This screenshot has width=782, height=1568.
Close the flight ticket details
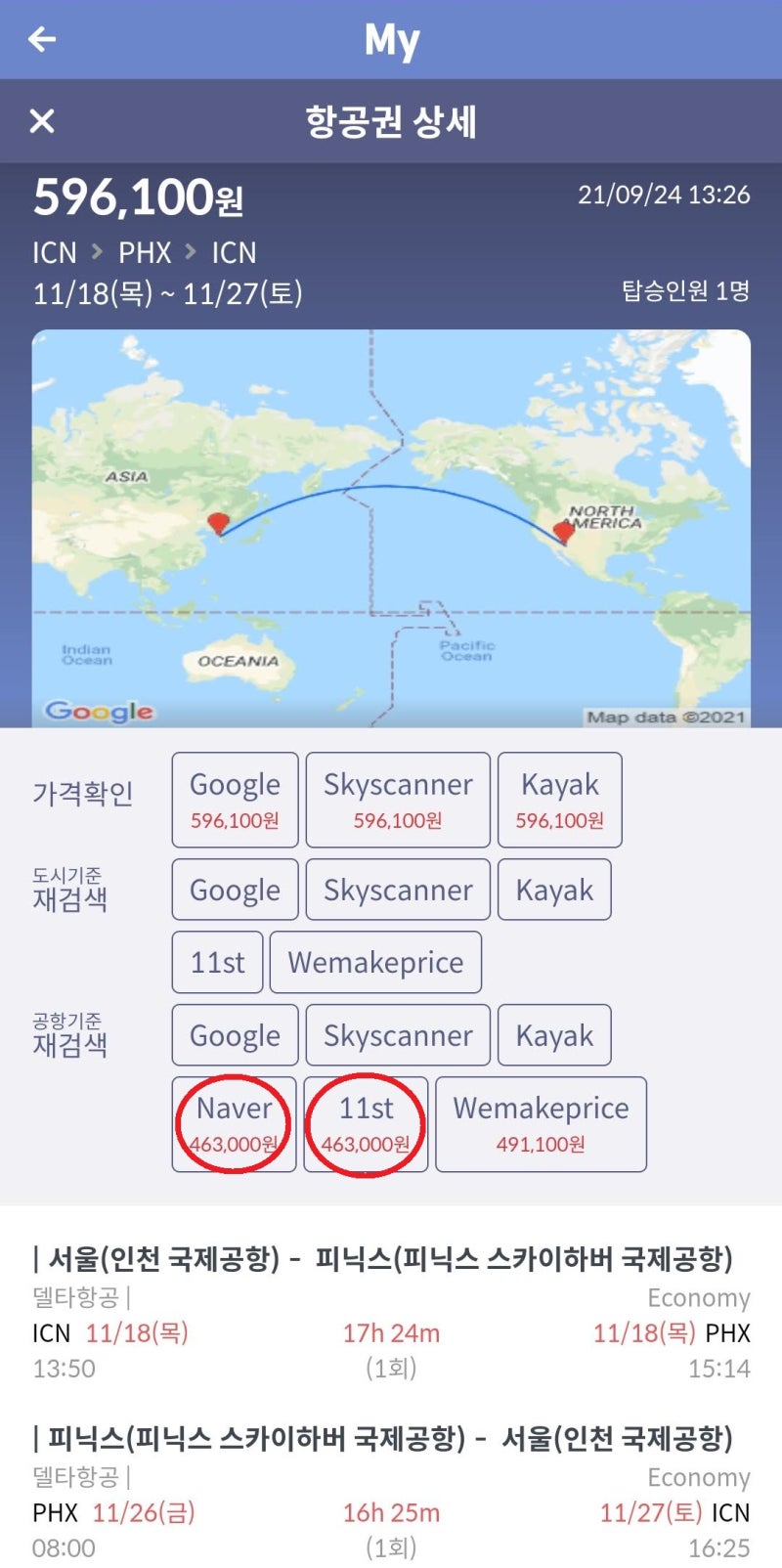point(42,121)
